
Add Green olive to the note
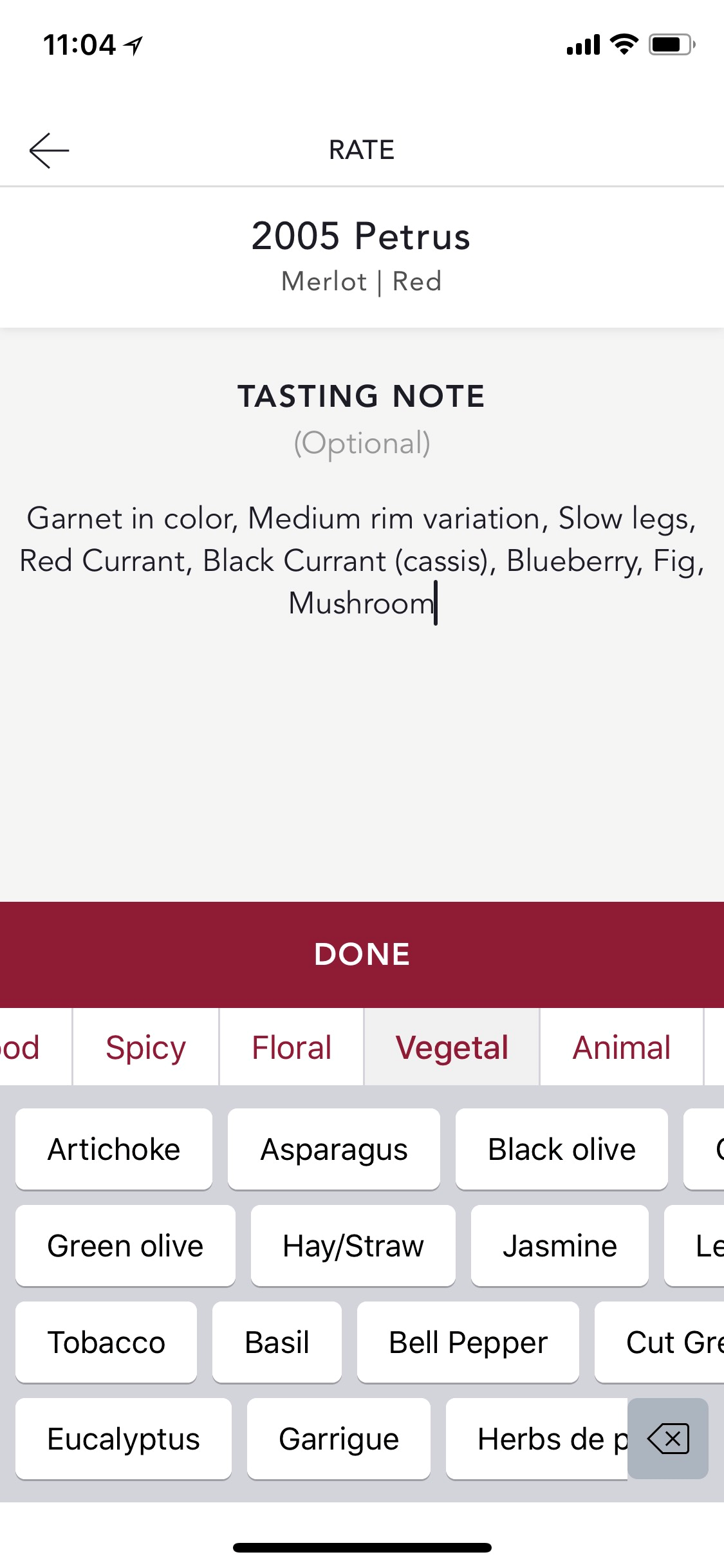(125, 1246)
